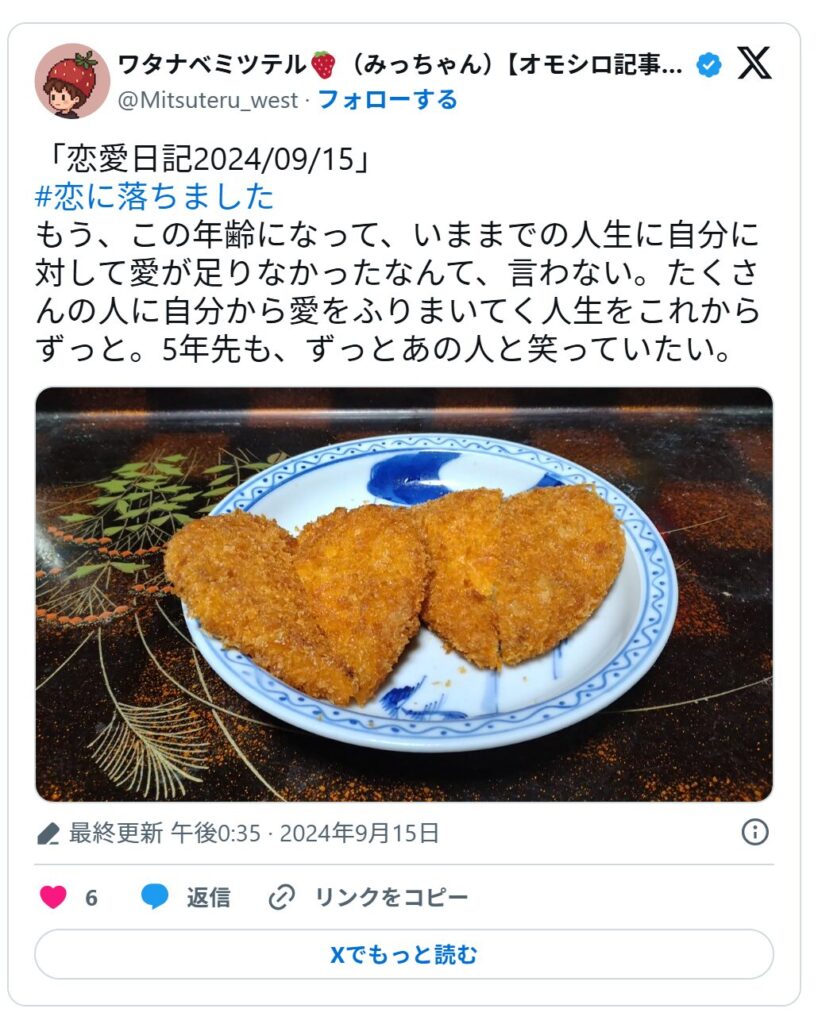
Task: Open the X logo icon
Action: pyautogui.click(x=754, y=64)
